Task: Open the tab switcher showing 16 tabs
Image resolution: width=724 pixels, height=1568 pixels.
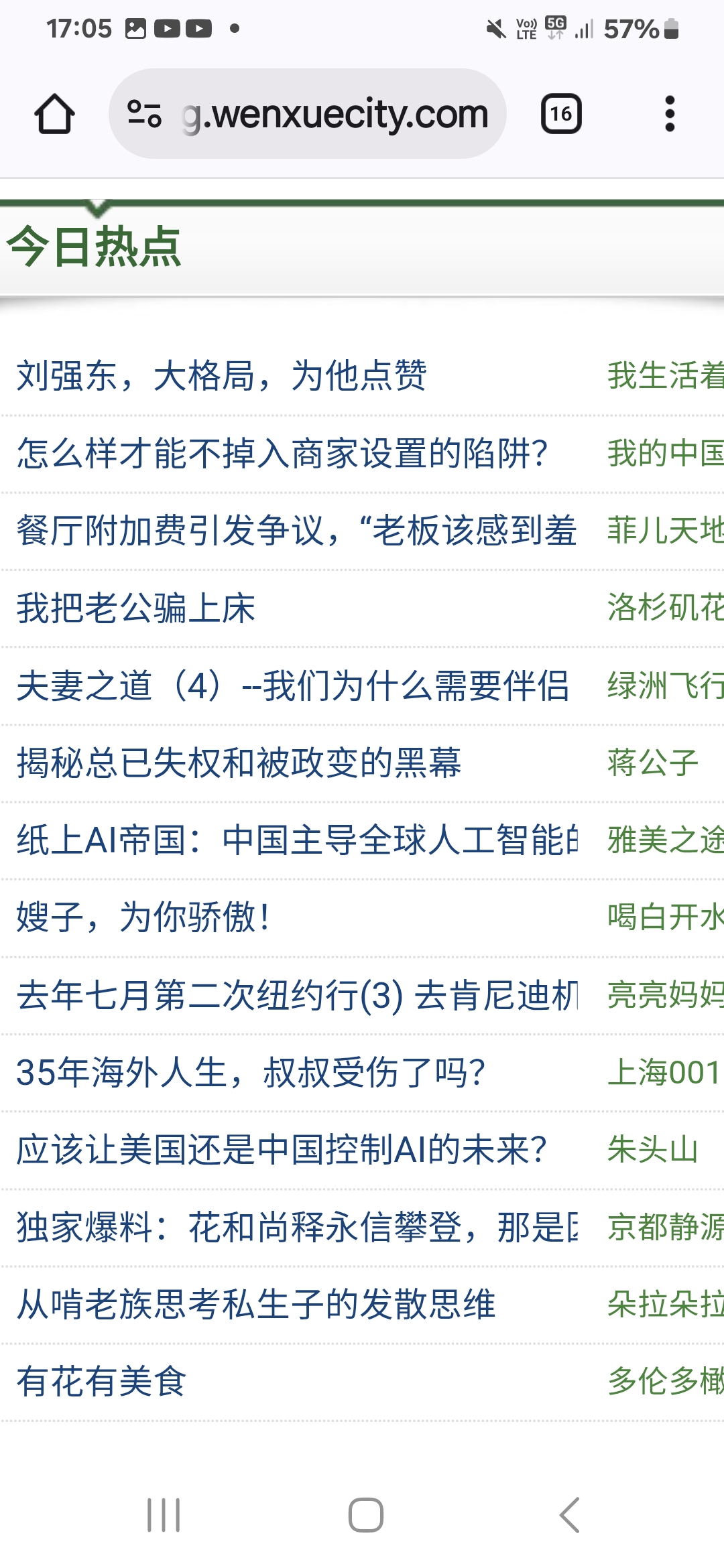Action: (x=561, y=114)
